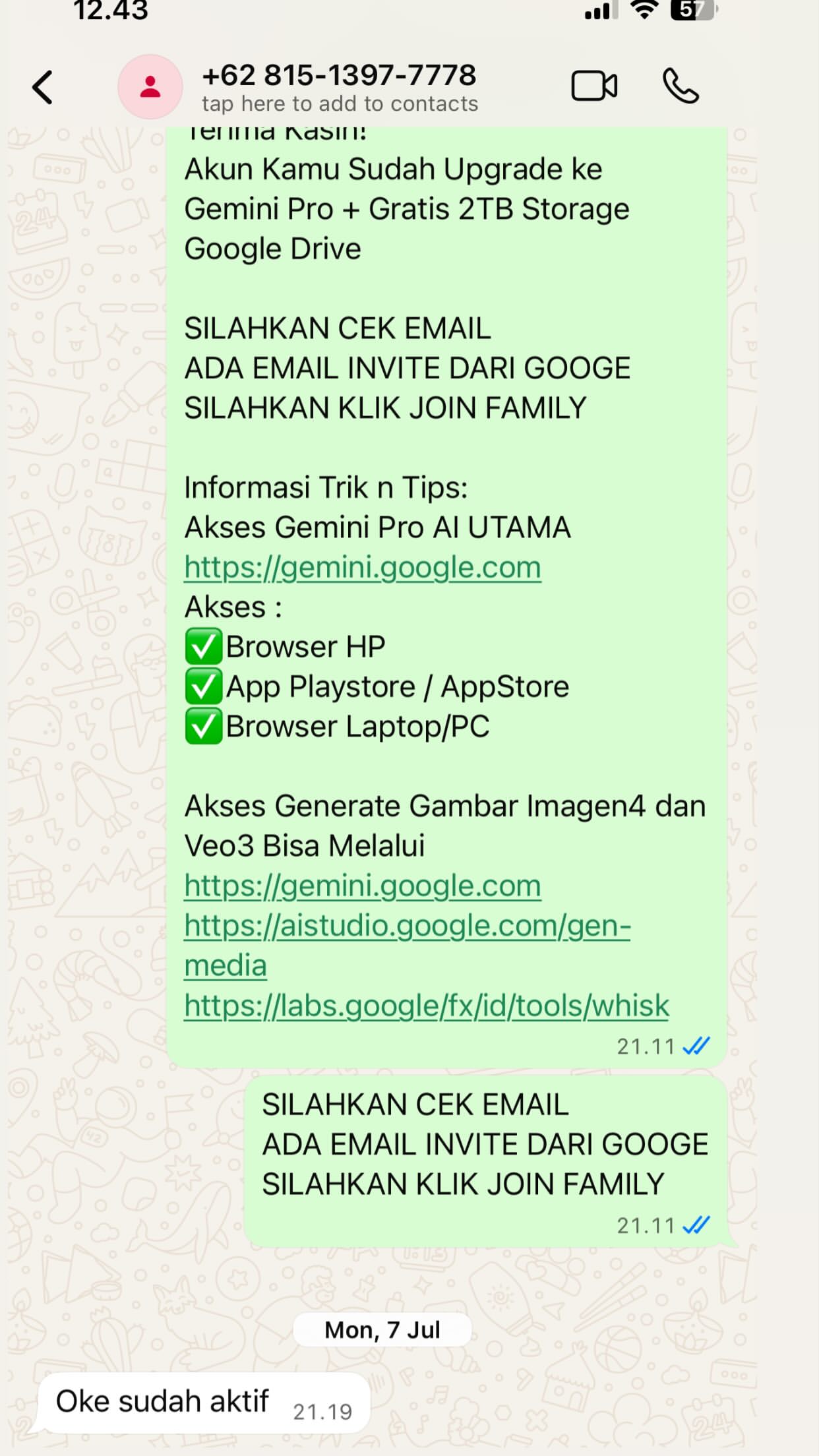The image size is (819, 1456).
Task: Start a video call with this number
Action: pyautogui.click(x=593, y=86)
